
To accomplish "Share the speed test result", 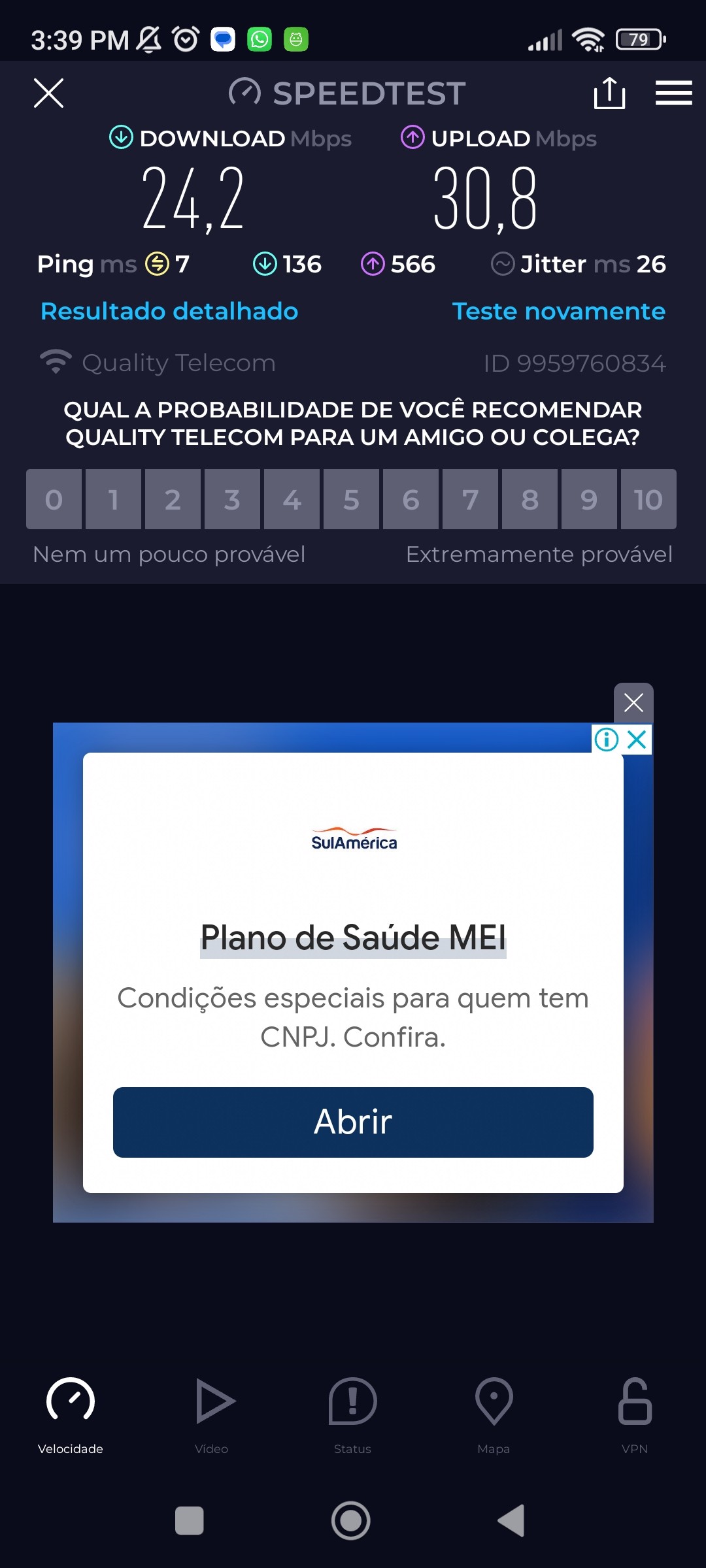I will (x=609, y=93).
